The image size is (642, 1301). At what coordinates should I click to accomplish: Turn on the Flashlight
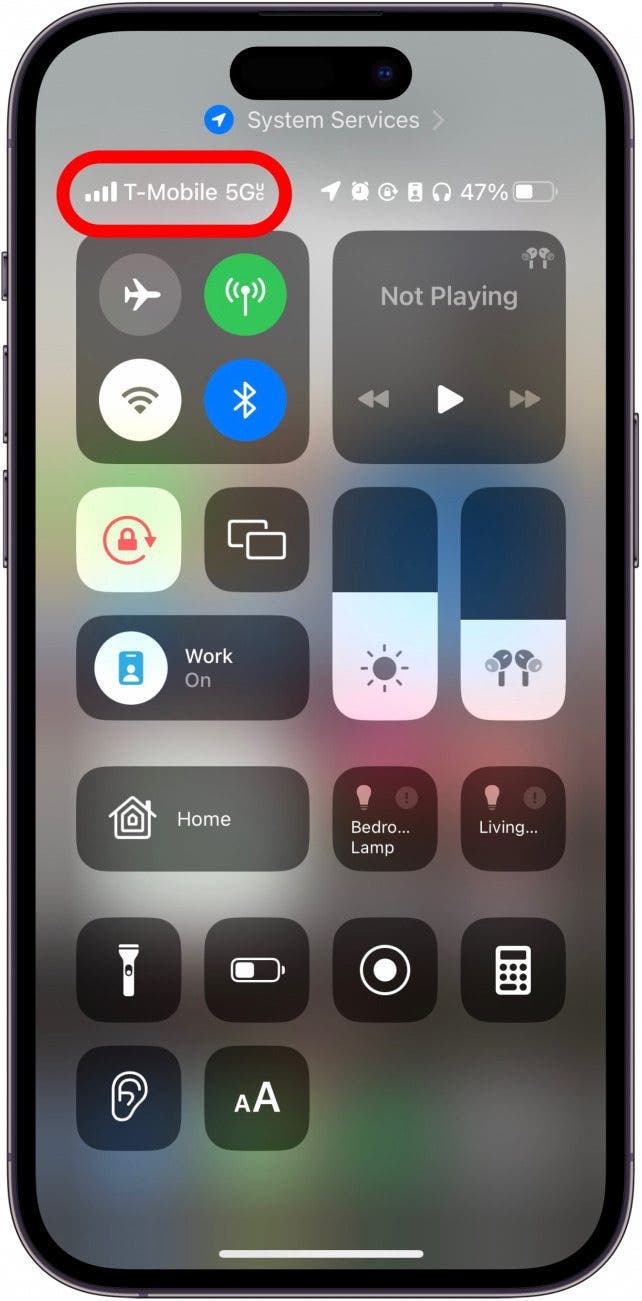[x=129, y=969]
